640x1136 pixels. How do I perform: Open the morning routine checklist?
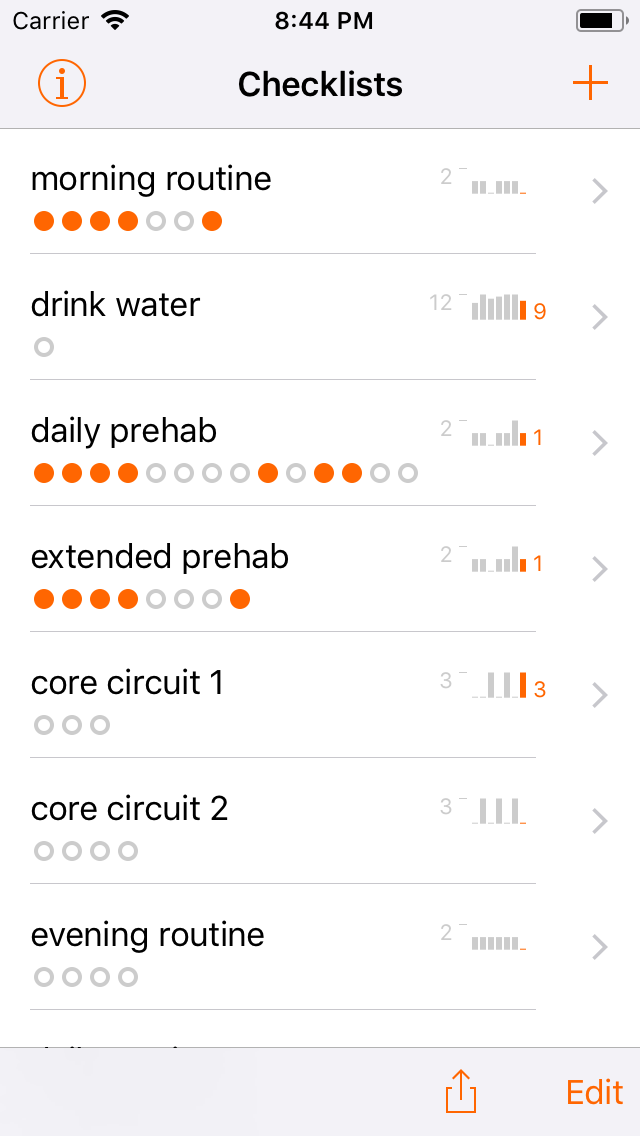coord(320,191)
